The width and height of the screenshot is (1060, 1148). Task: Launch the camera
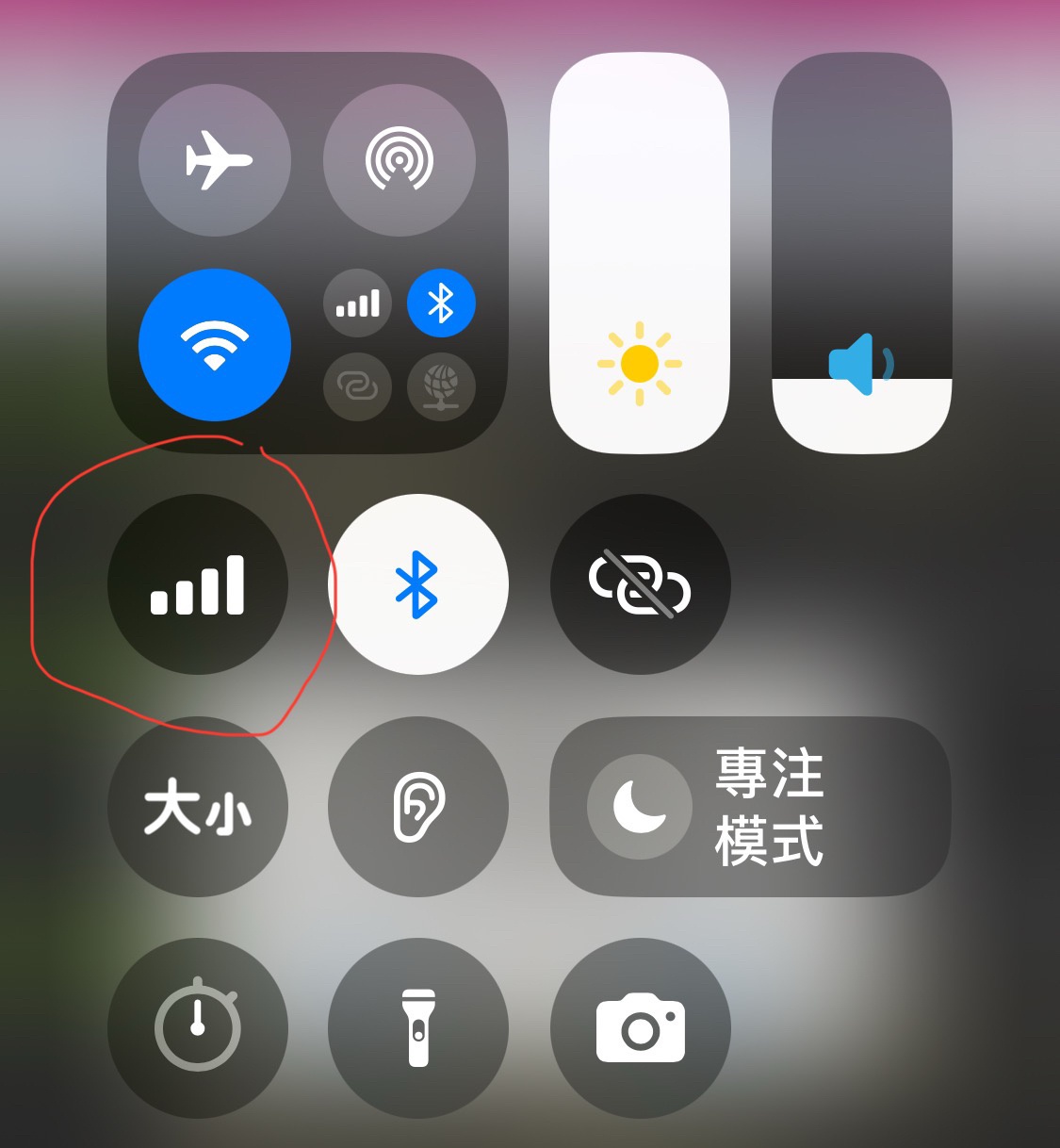[641, 1028]
